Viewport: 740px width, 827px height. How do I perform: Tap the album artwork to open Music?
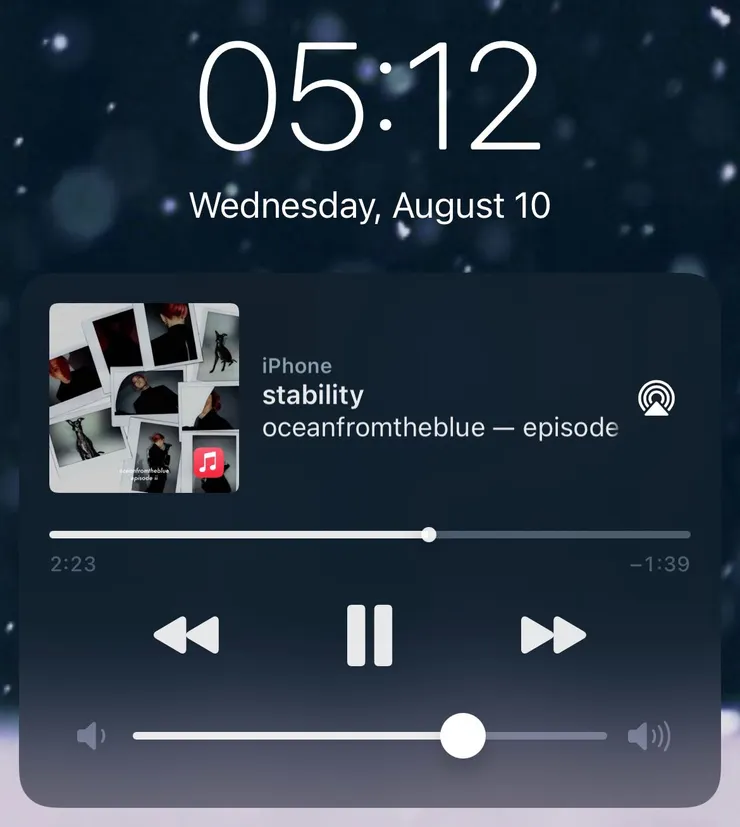144,398
